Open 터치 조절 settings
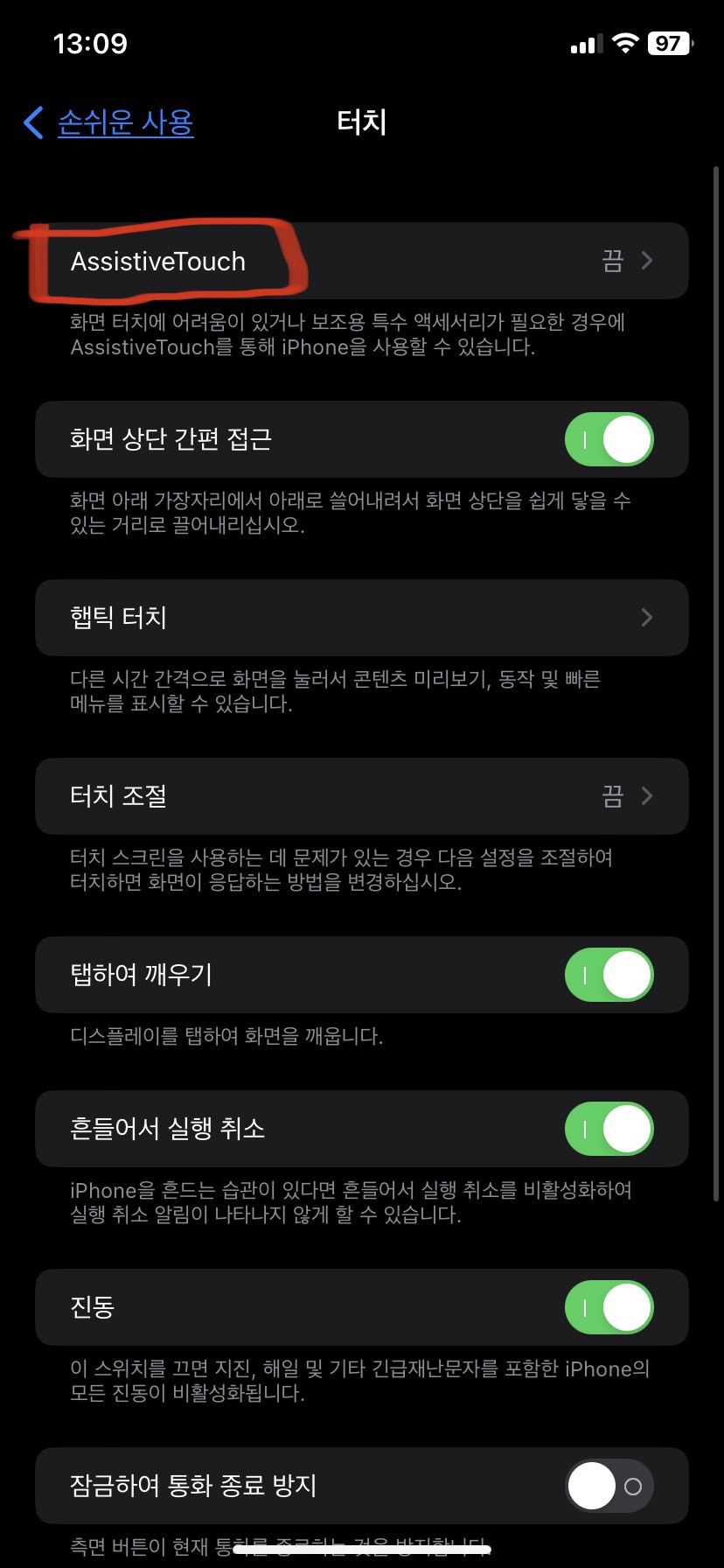 [362, 796]
